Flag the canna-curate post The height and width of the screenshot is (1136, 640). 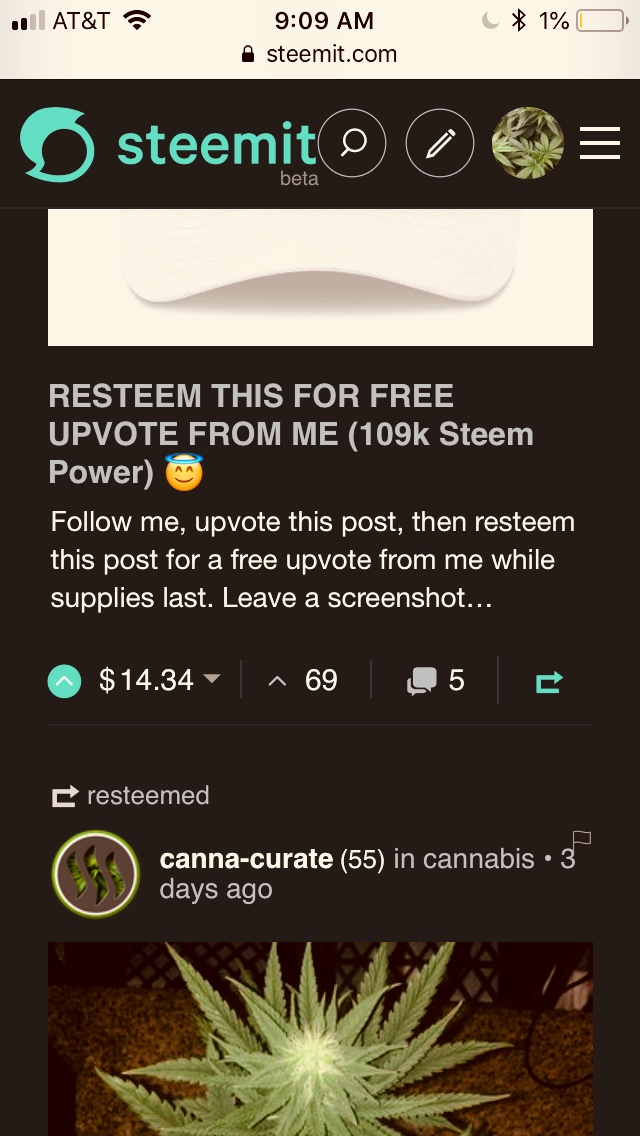coord(581,838)
